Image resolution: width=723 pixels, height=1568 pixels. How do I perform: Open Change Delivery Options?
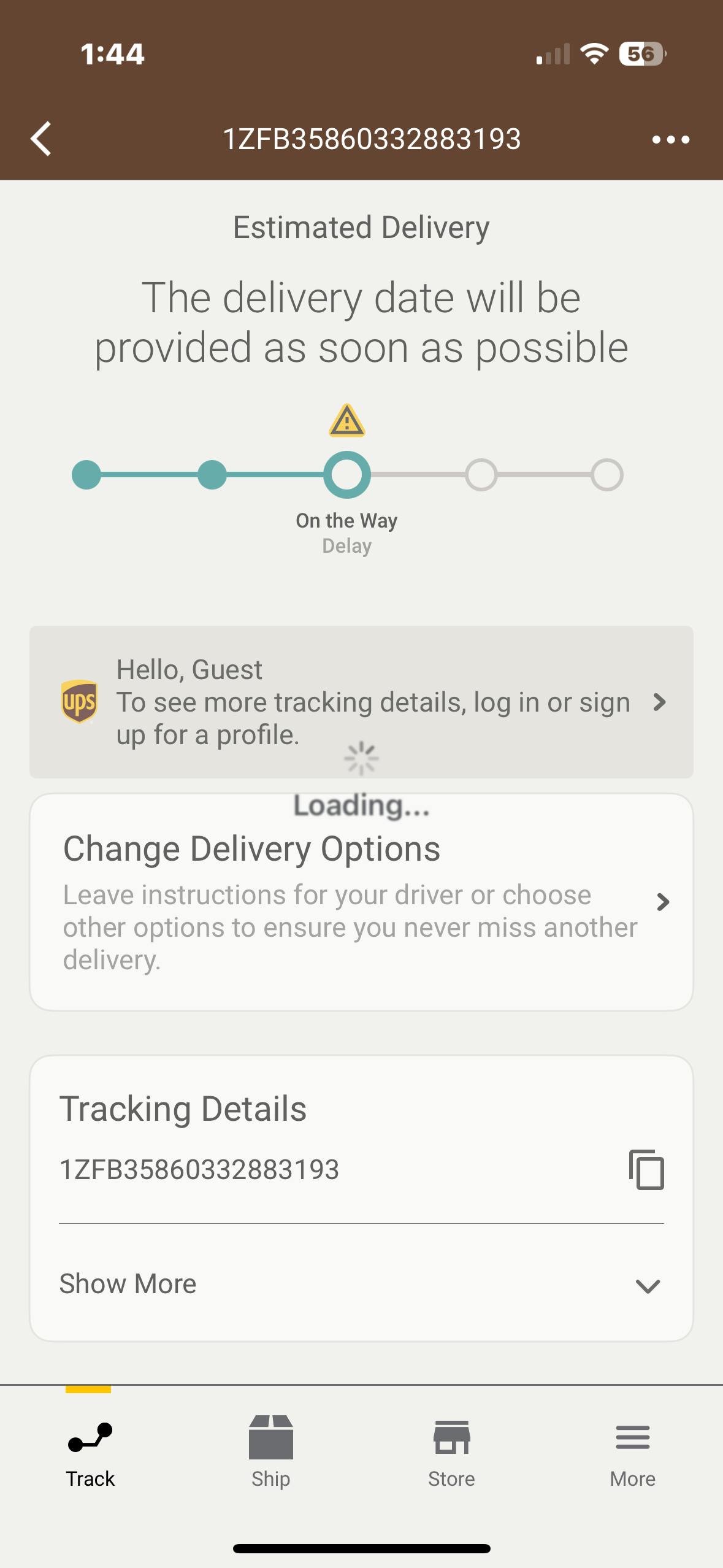pyautogui.click(x=361, y=902)
